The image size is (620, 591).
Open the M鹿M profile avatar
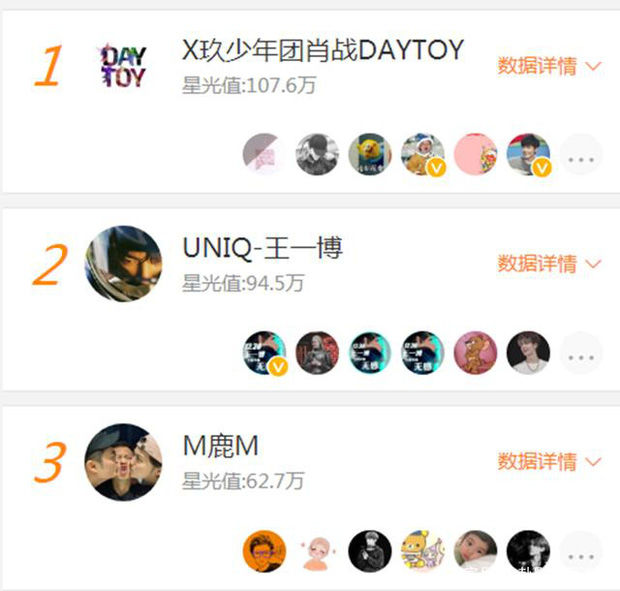(123, 462)
